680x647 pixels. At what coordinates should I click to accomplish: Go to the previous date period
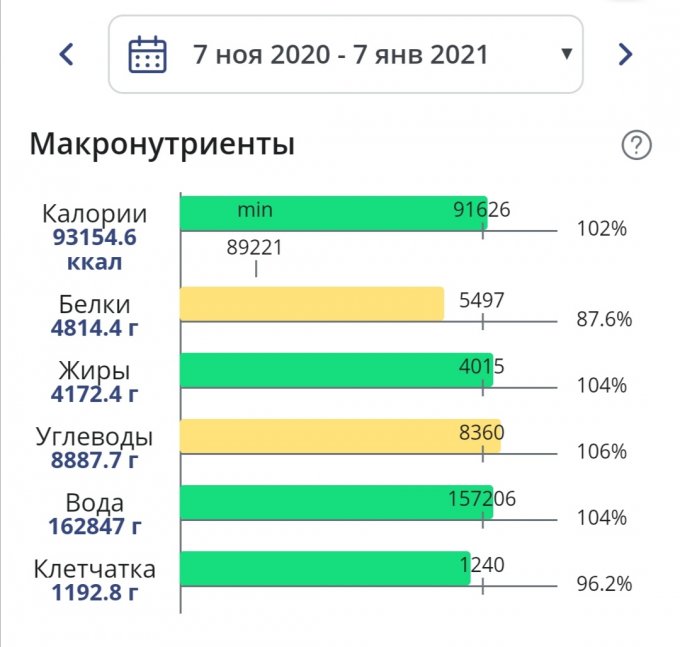point(66,54)
